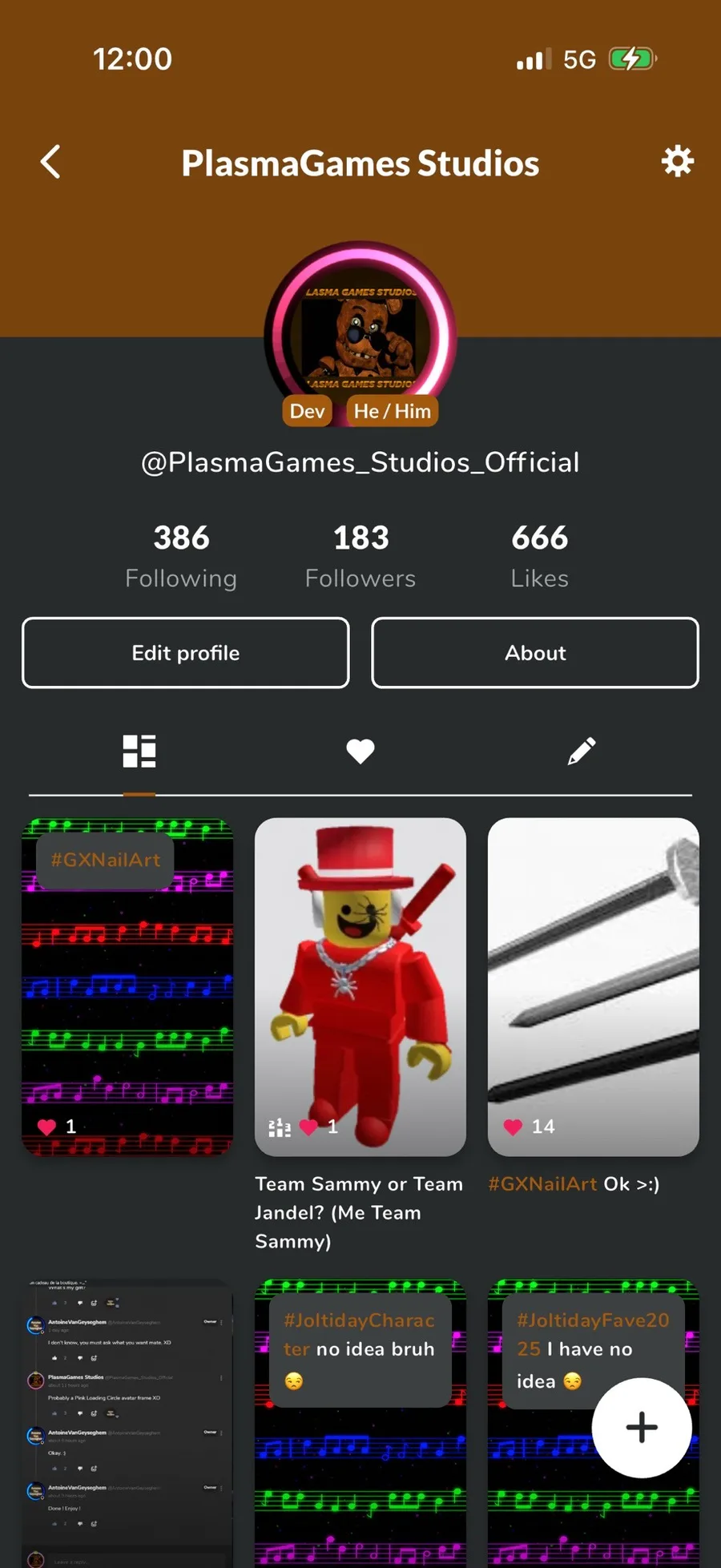Switch to the pencil drafts tab
The width and height of the screenshot is (721, 1568).
(582, 752)
